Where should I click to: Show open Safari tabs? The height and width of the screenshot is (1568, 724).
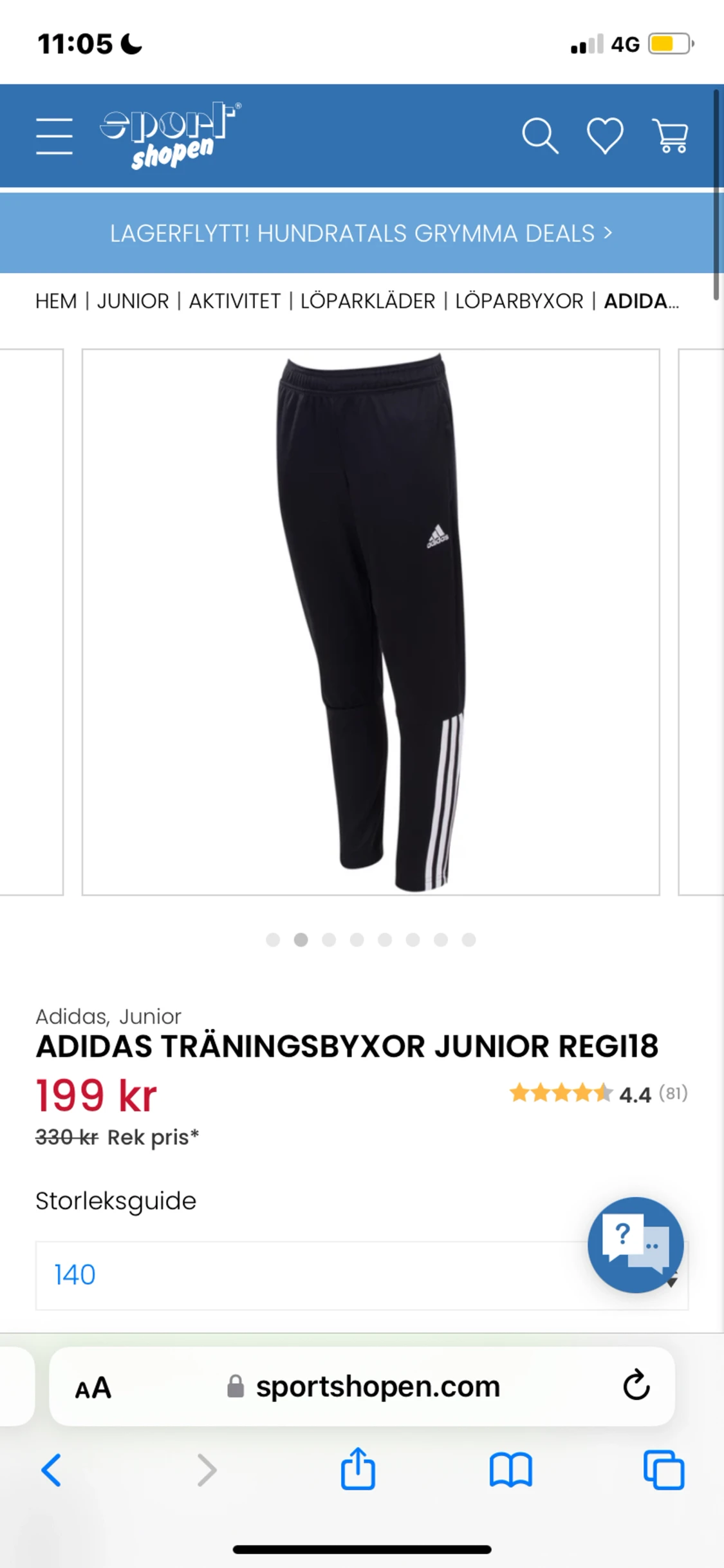pyautogui.click(x=663, y=1469)
